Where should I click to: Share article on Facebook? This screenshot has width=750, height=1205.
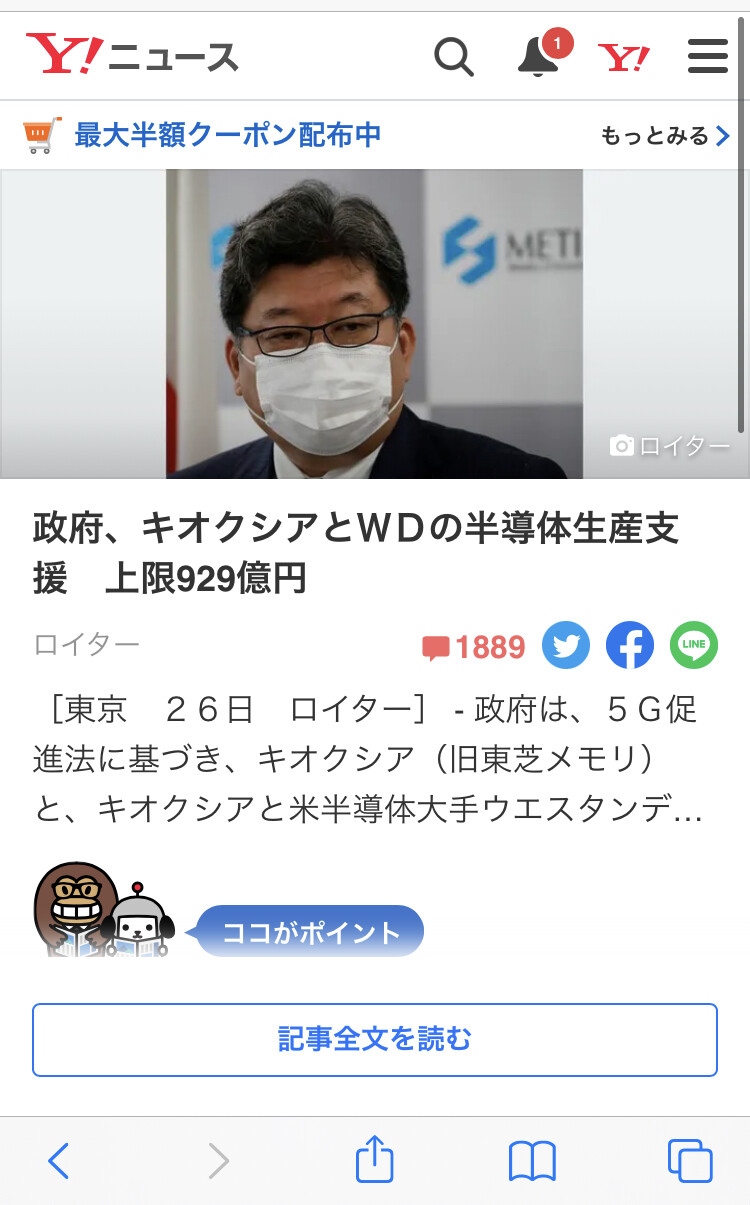[x=630, y=646]
